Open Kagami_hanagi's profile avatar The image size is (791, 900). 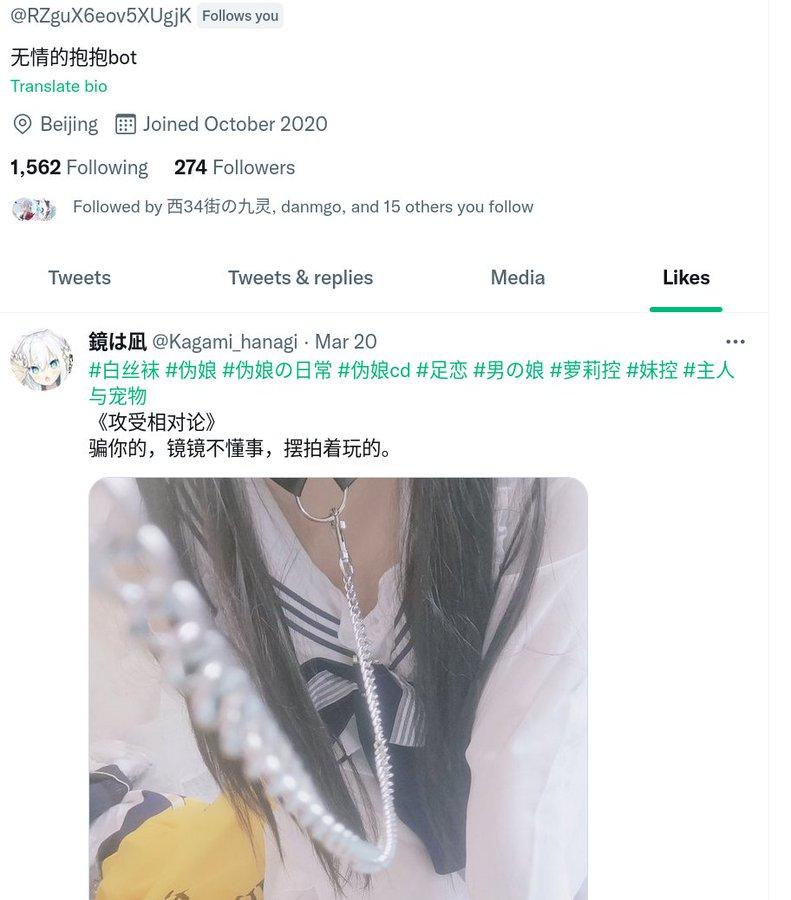coord(41,360)
